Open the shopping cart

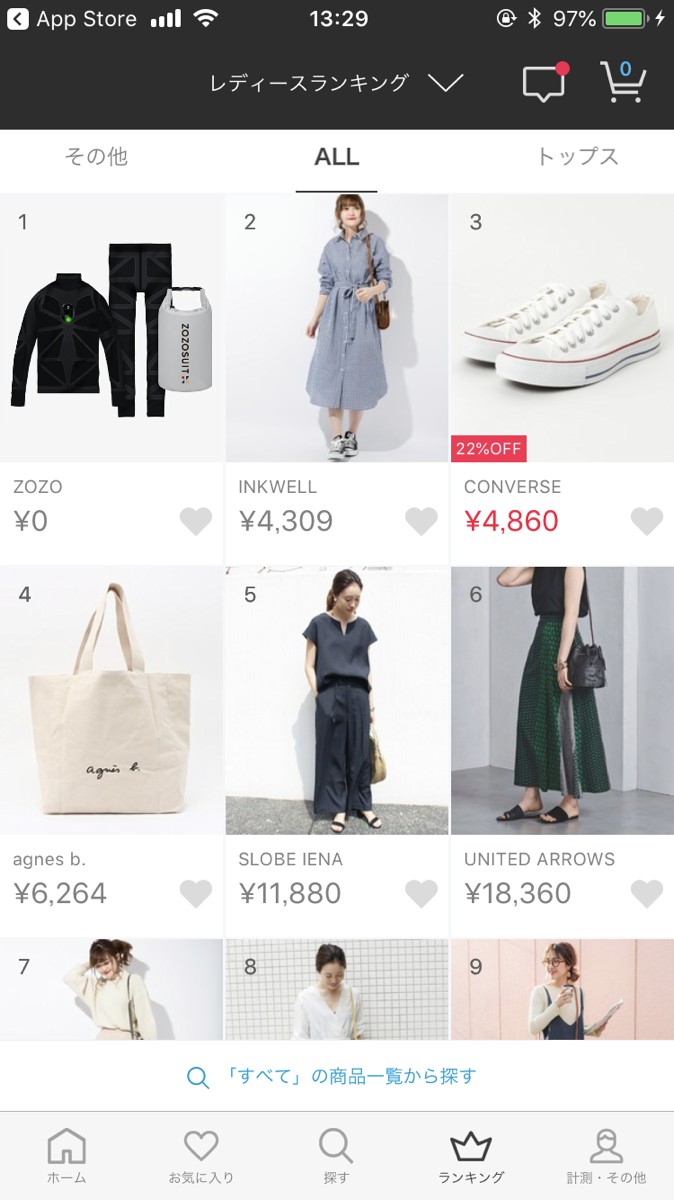point(622,83)
